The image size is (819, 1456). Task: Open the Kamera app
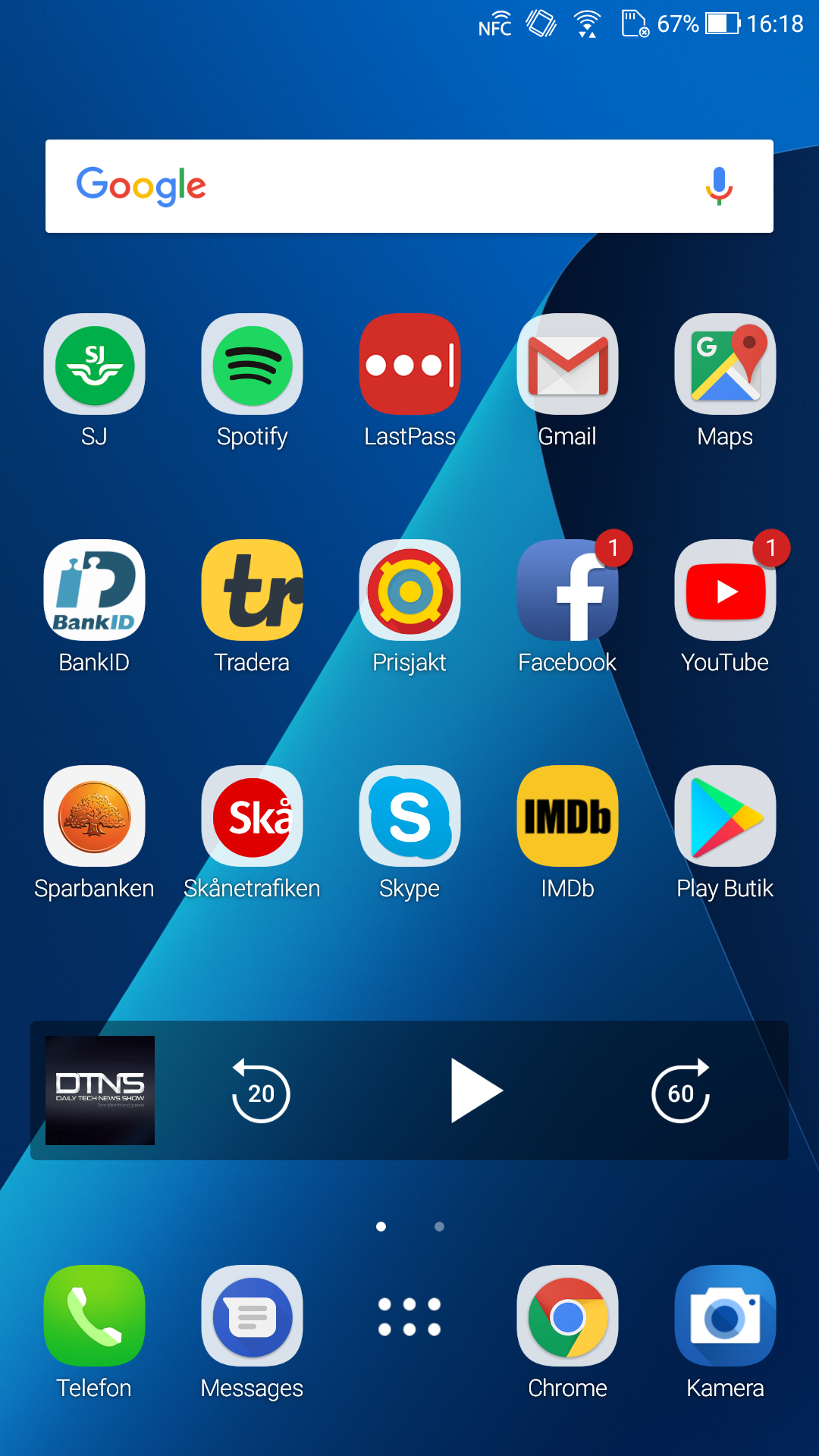coord(725,1316)
